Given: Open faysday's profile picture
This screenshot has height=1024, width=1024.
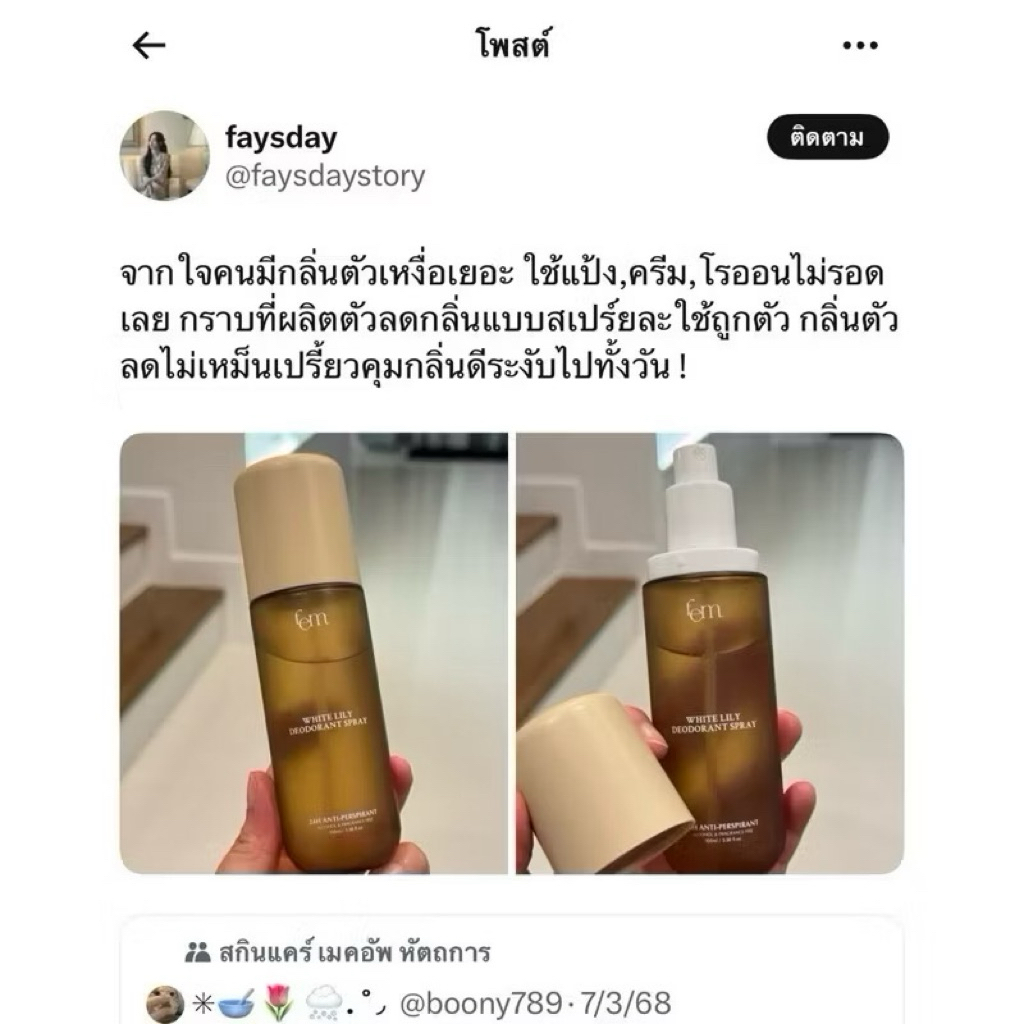Looking at the screenshot, I should [165, 155].
